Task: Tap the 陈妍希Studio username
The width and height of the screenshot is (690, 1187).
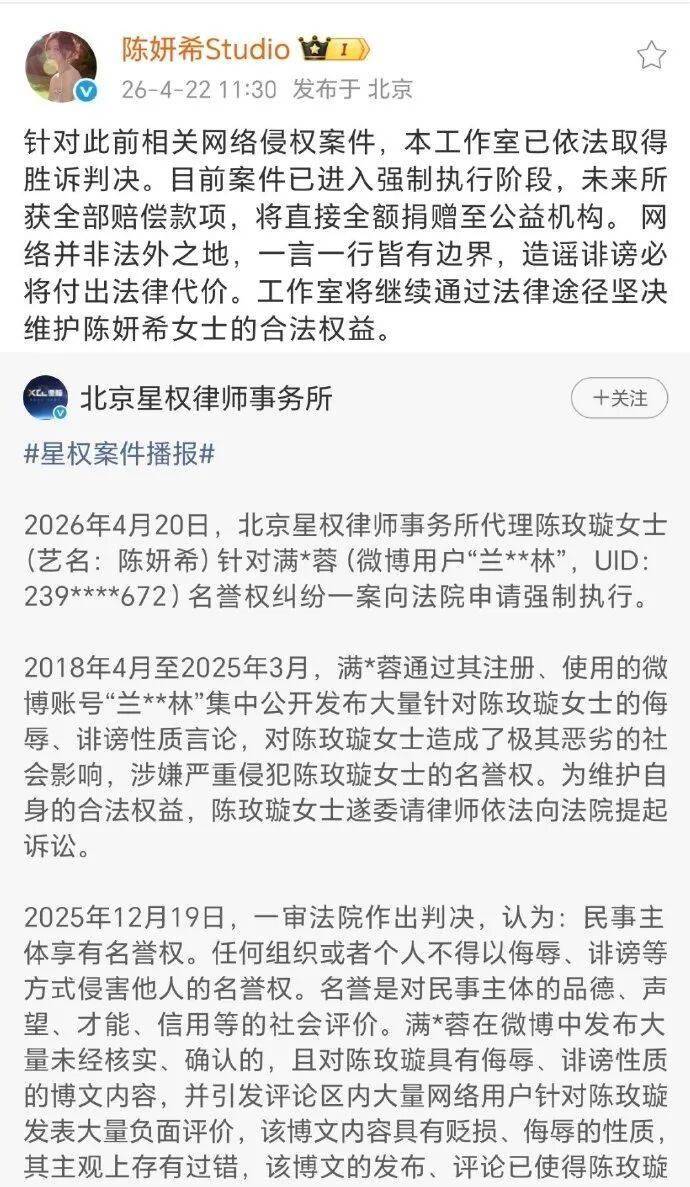Action: (206, 48)
